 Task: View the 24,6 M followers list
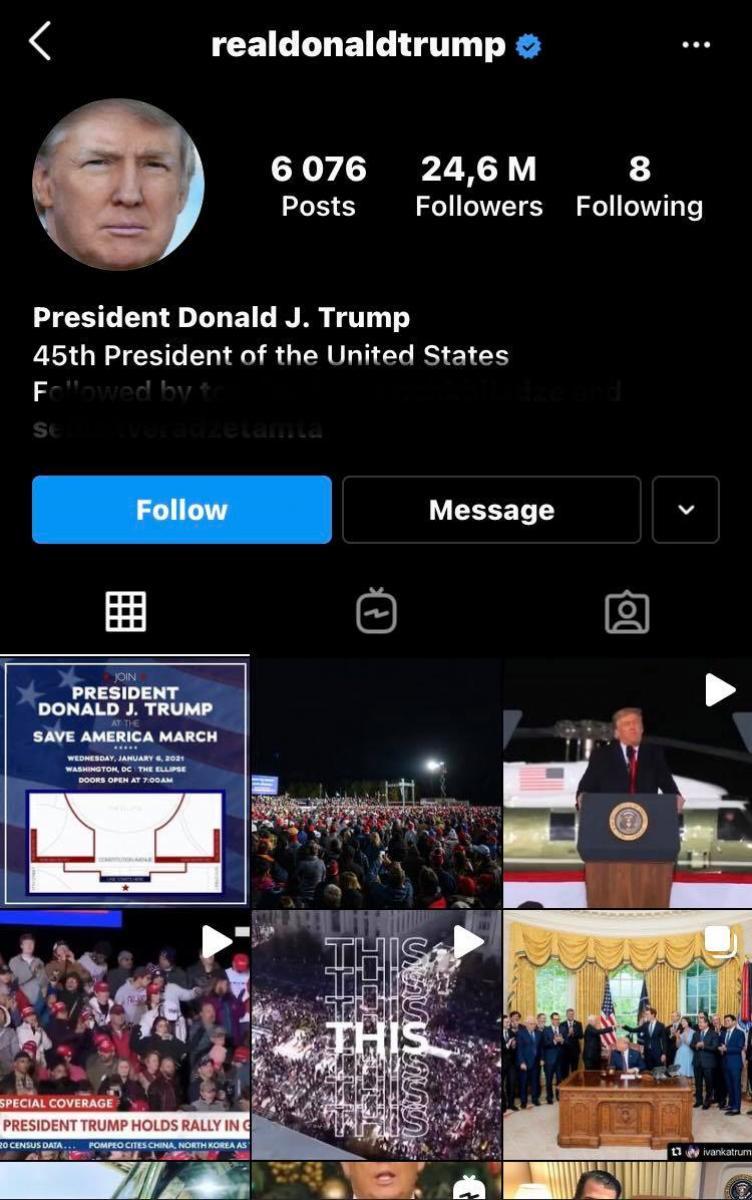[x=479, y=186]
